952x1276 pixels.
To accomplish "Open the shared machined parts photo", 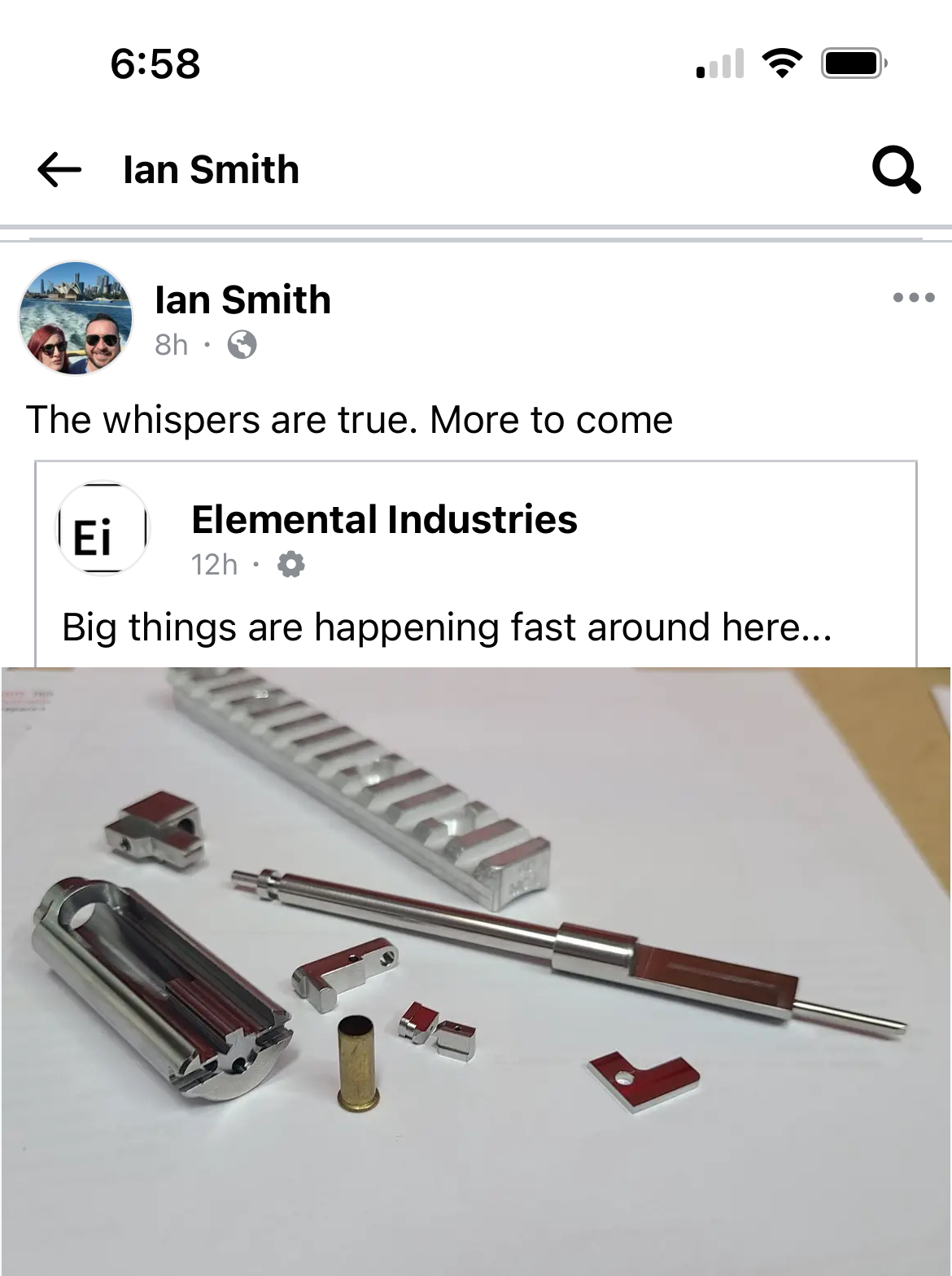I will [x=476, y=968].
